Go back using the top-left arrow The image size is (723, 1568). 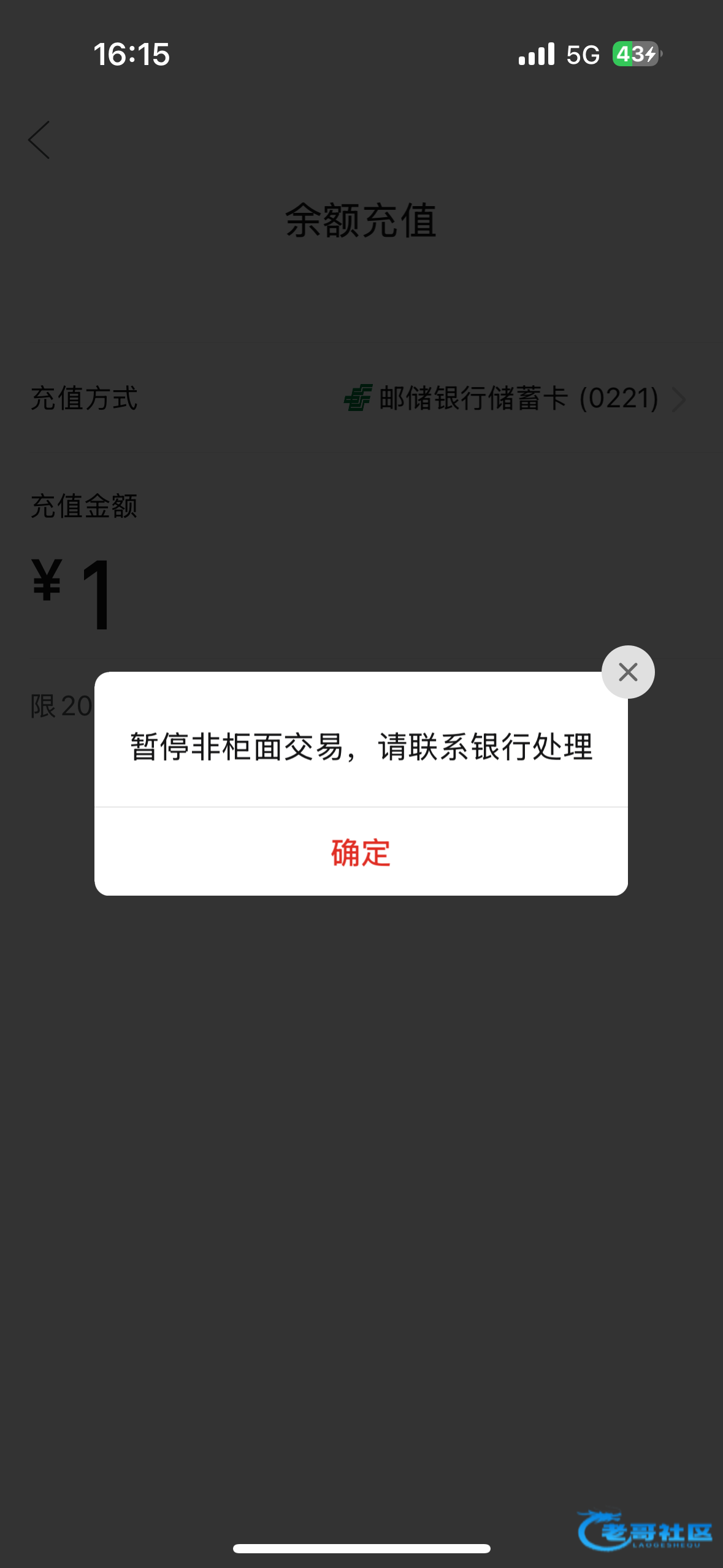pyautogui.click(x=39, y=140)
